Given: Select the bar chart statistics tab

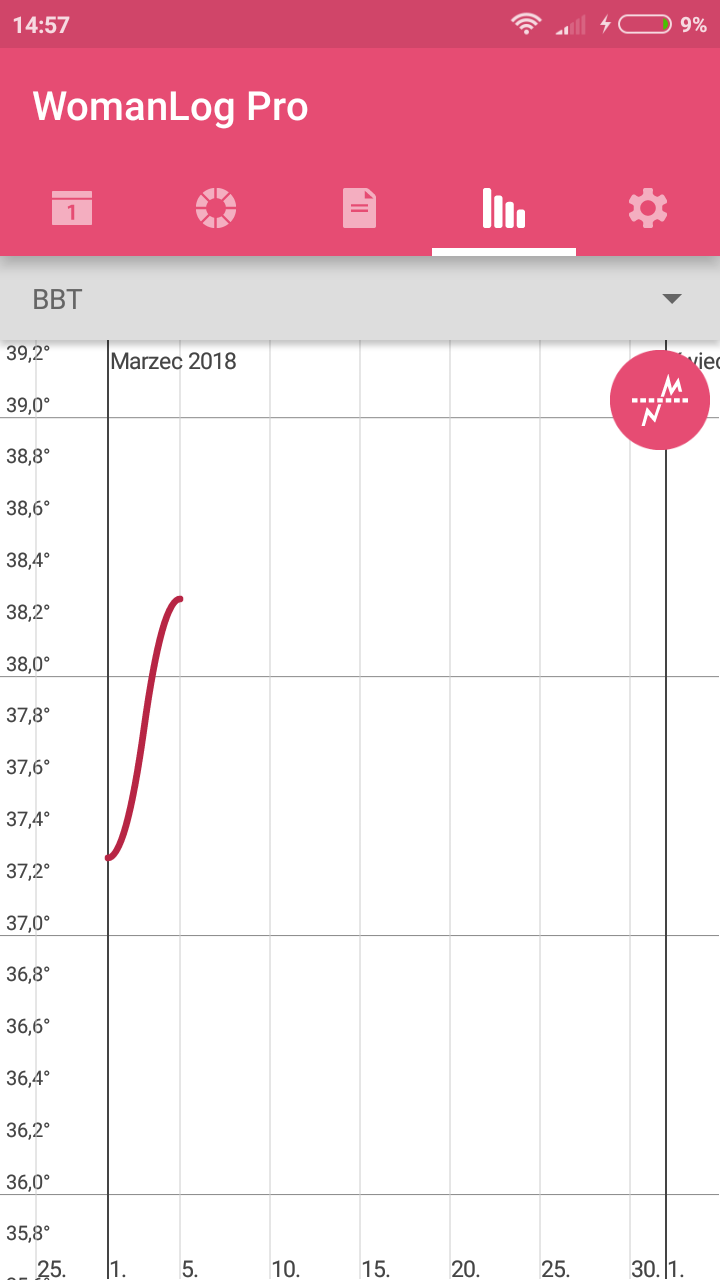Looking at the screenshot, I should (504, 208).
